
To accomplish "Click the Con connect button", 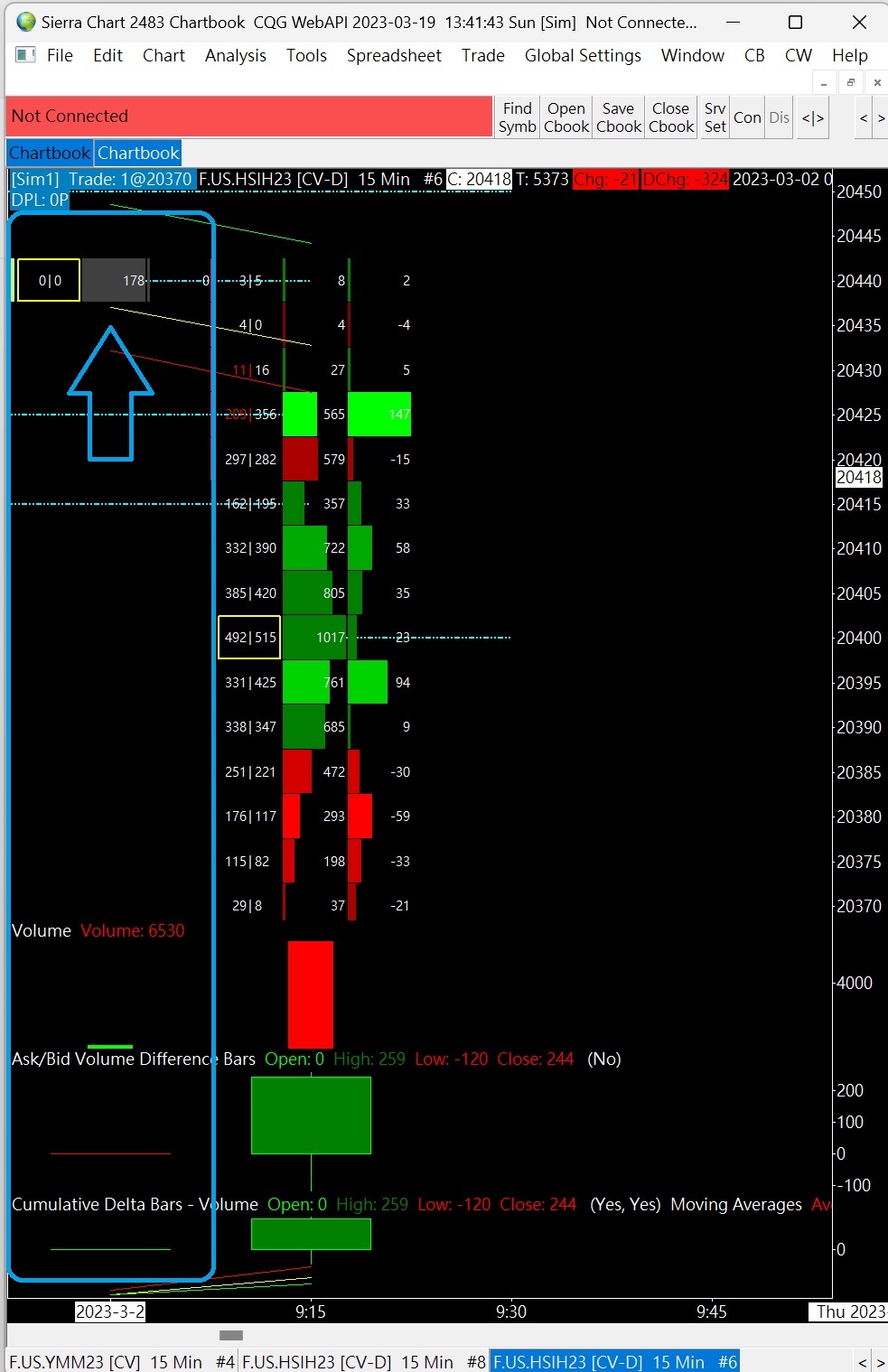I will [x=747, y=117].
